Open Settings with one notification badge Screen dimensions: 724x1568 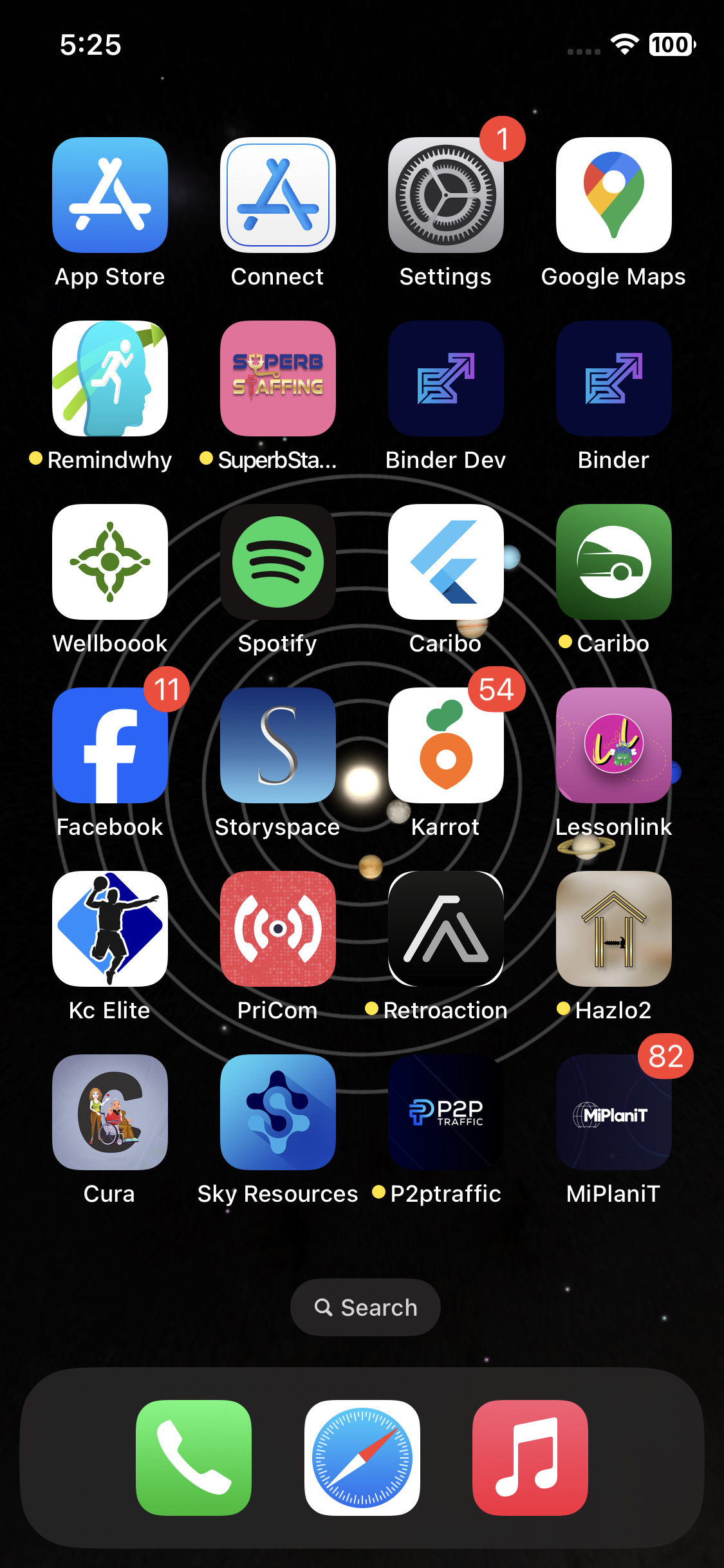(x=446, y=195)
